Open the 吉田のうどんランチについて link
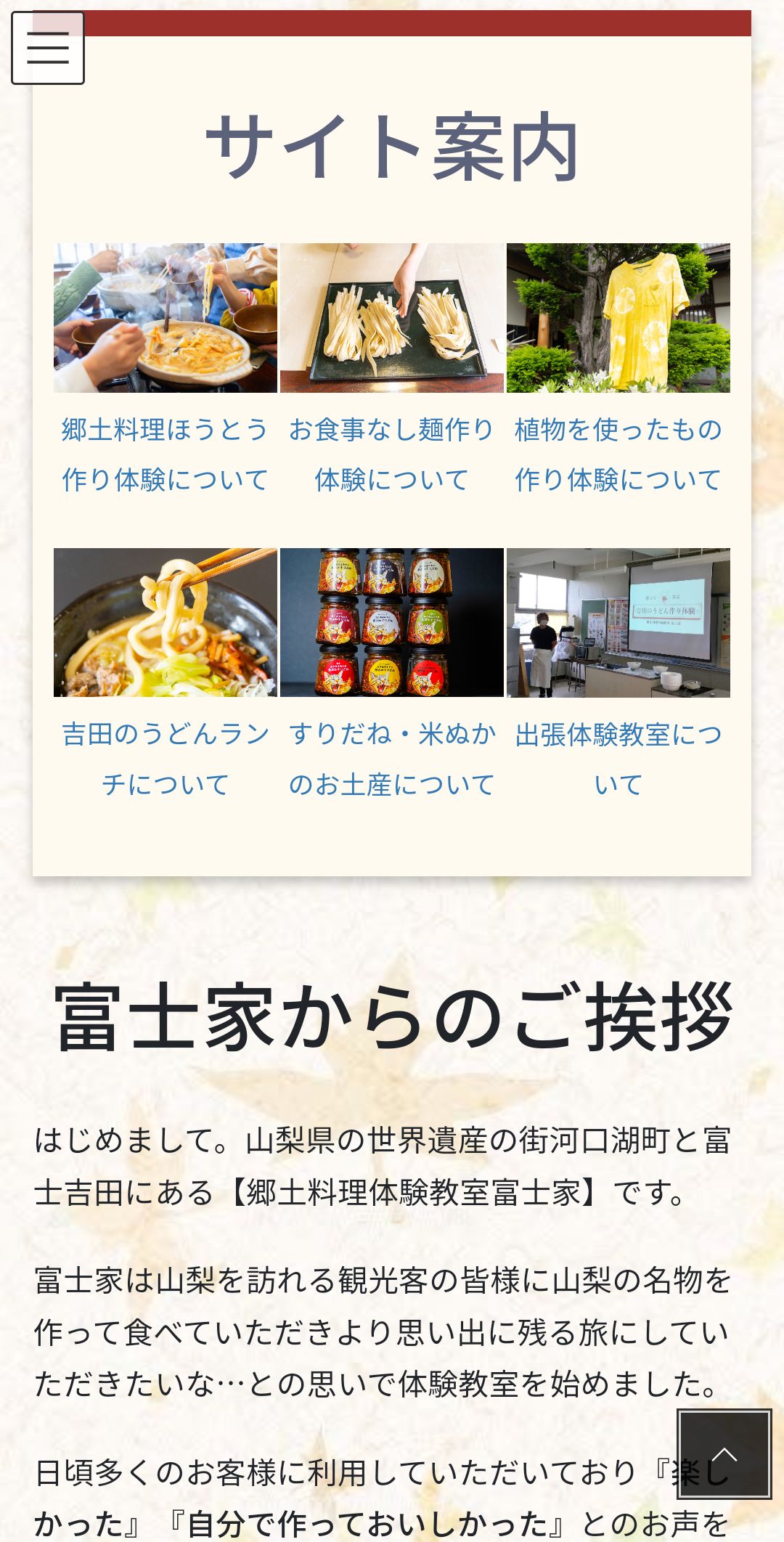This screenshot has height=1542, width=784. pyautogui.click(x=166, y=759)
